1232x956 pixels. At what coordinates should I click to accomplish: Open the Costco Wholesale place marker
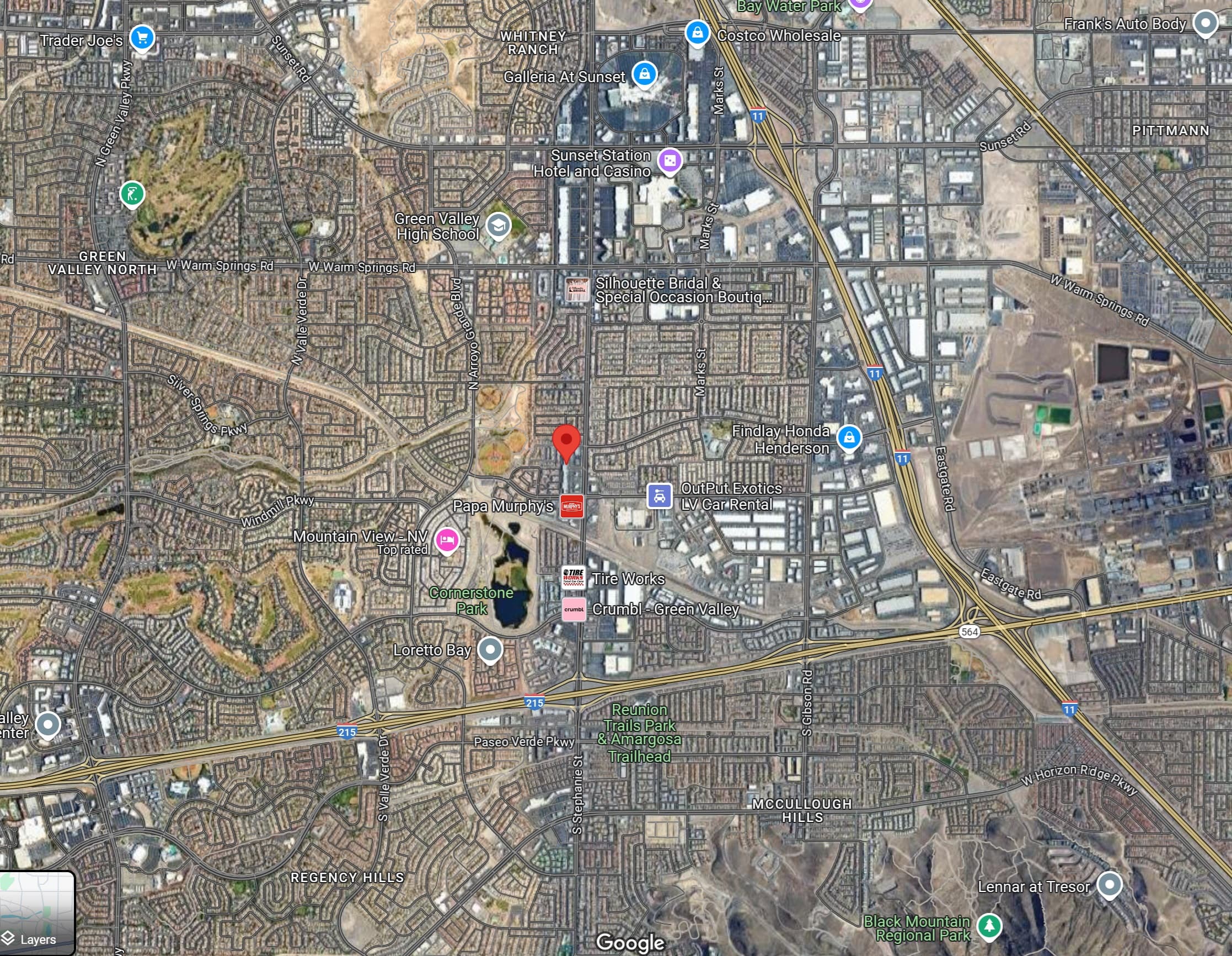click(697, 32)
